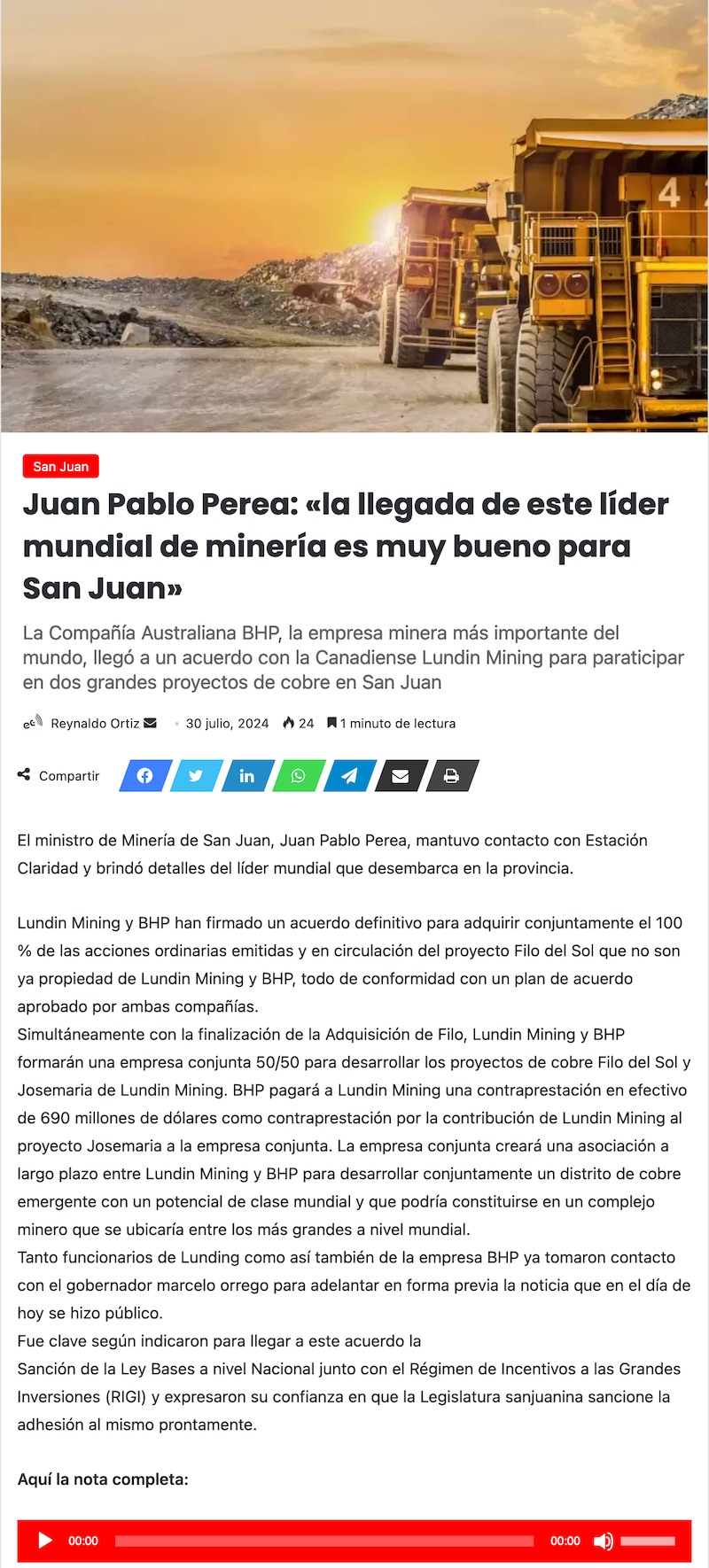Screen dimensions: 709x1568
Task: Open author Reynaldo Ortiz's profile
Action: coord(95,723)
